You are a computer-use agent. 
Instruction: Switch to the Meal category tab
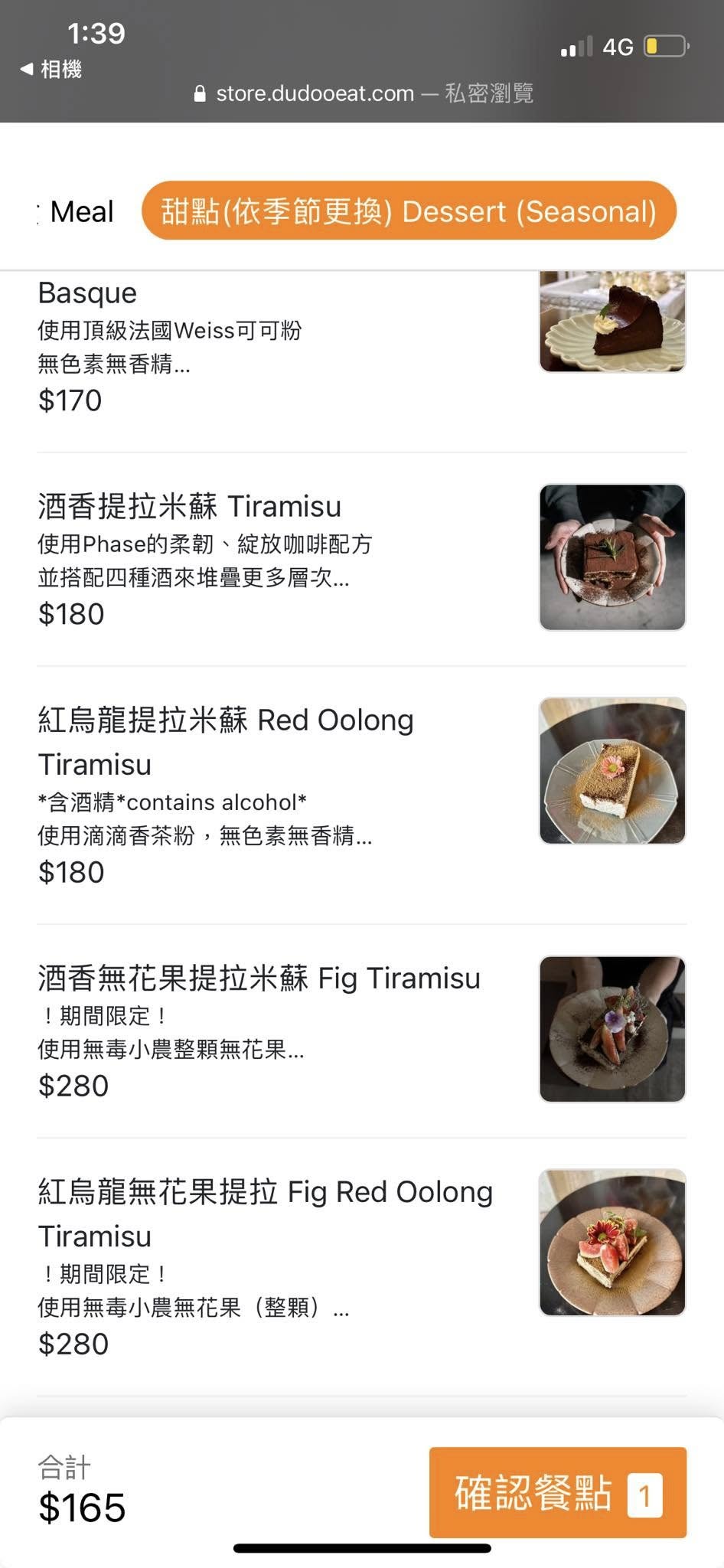click(80, 211)
